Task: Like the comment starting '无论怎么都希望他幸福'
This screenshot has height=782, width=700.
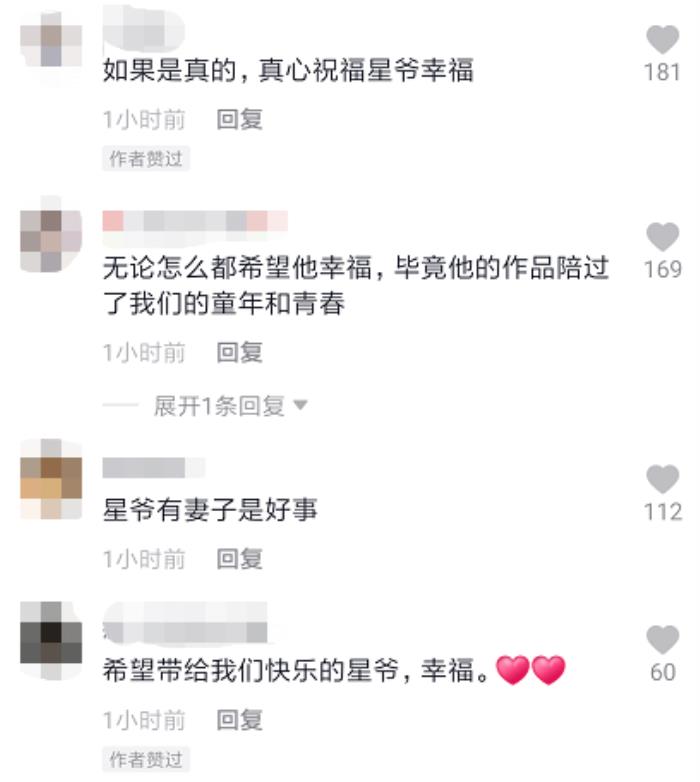Action: click(662, 237)
